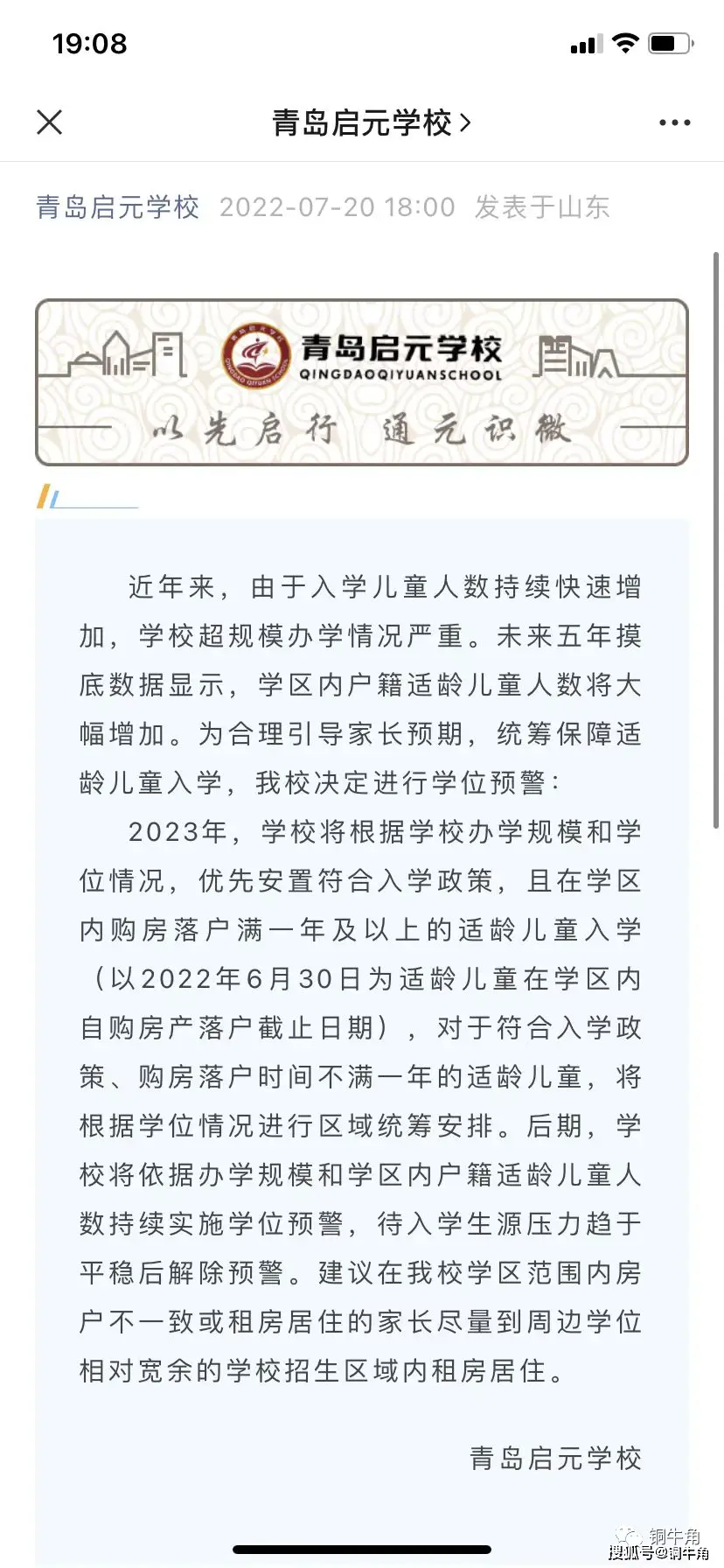Viewport: 724px width, 1568px height.
Task: Tap the school banner image
Action: [362, 382]
